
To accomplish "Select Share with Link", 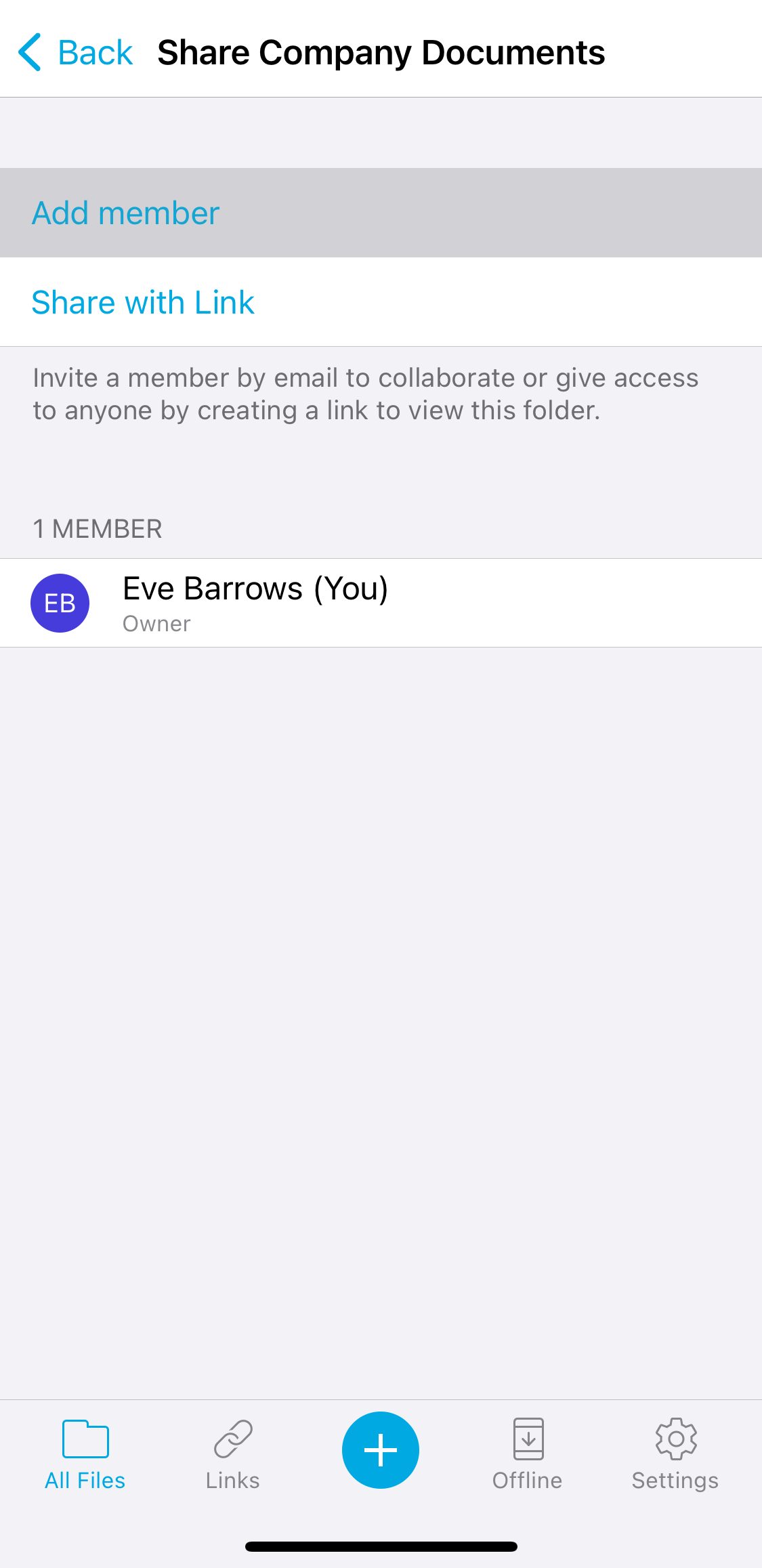I will click(381, 302).
